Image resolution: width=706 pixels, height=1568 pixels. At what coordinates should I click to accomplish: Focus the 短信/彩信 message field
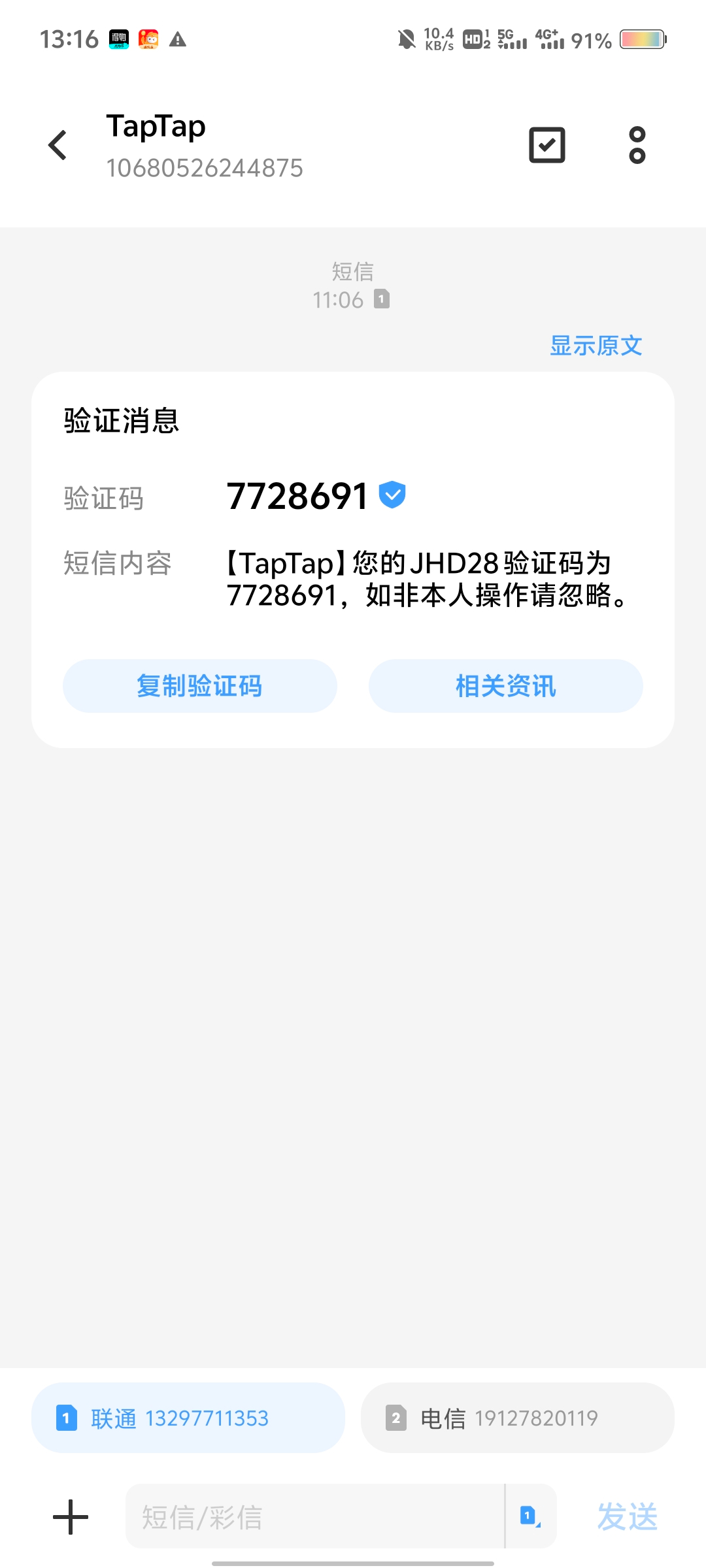[x=314, y=1517]
